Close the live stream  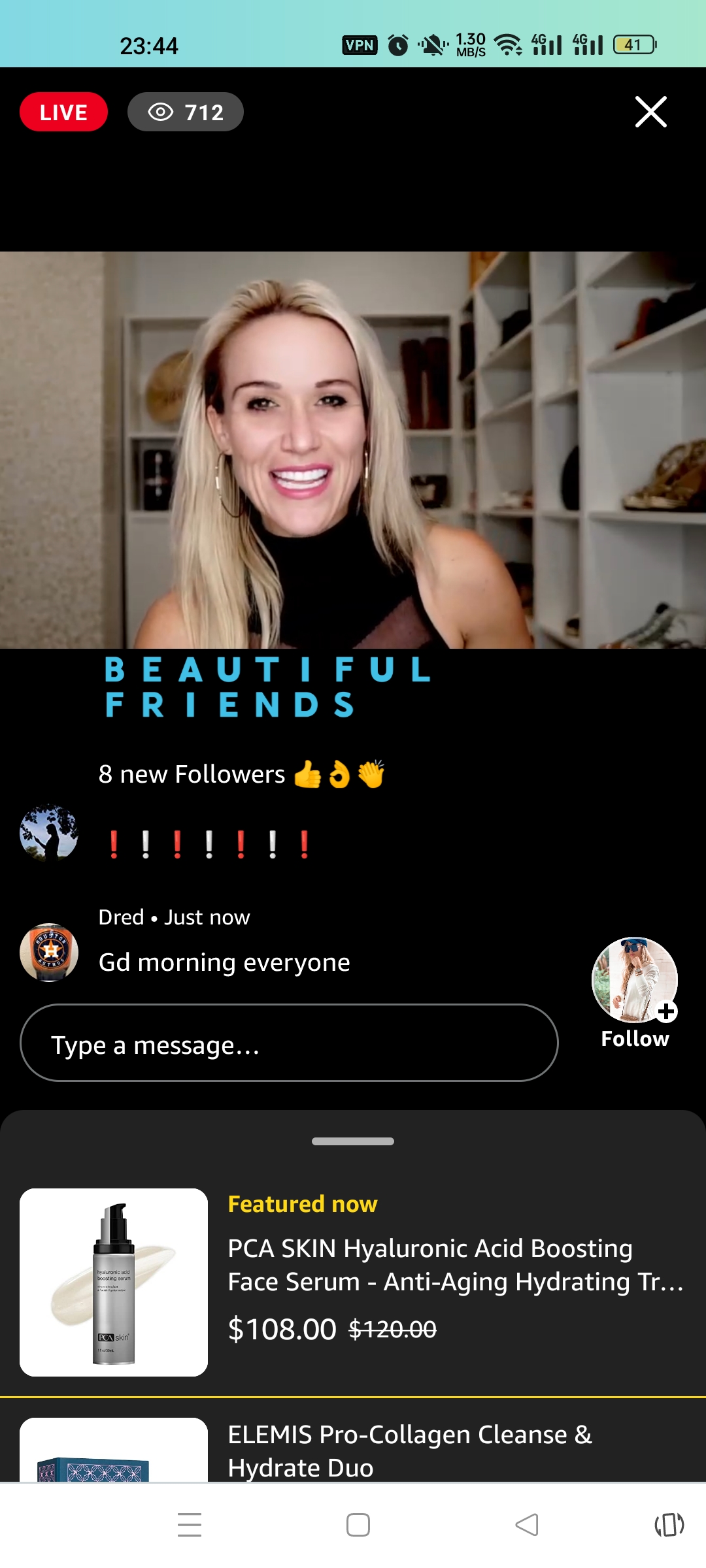point(650,112)
